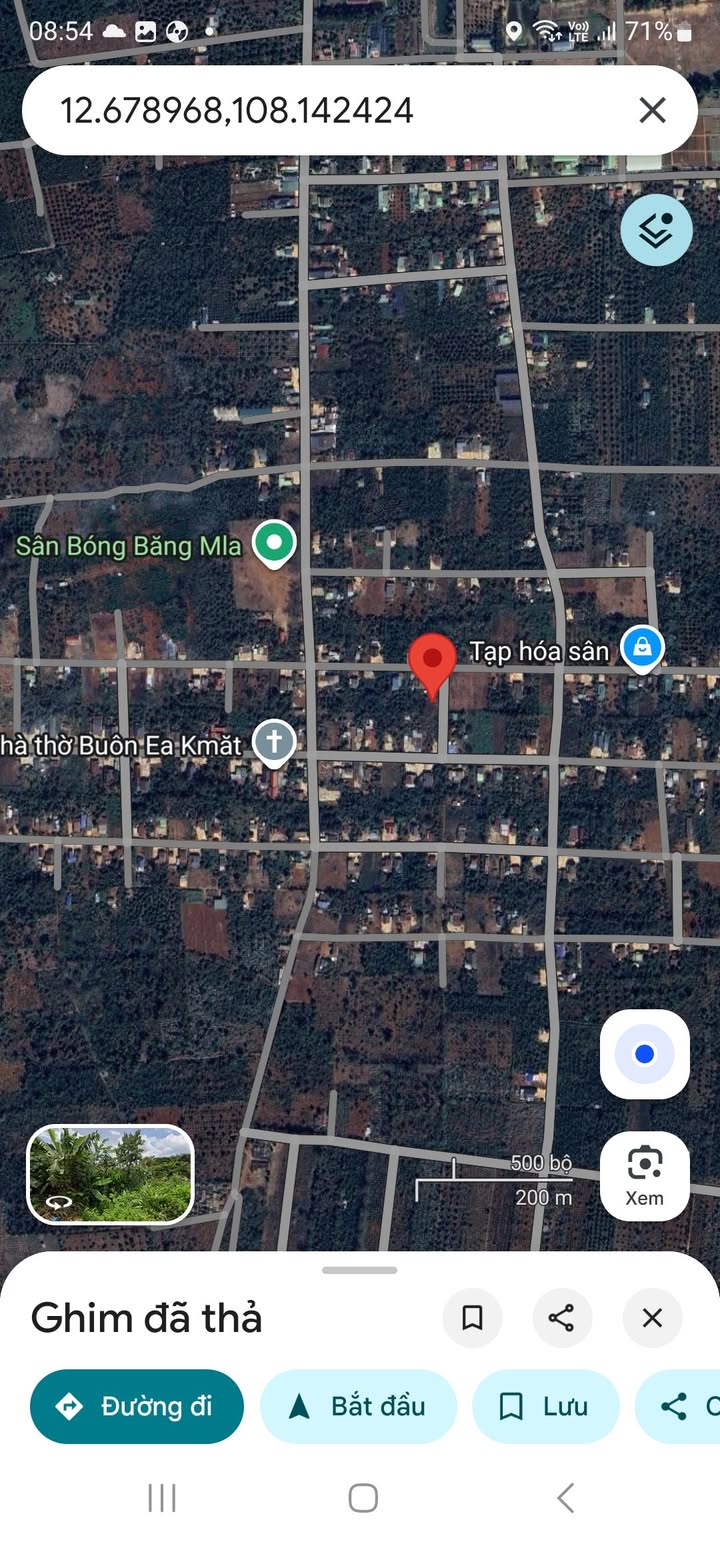Clear the coordinates in the search box
The image size is (720, 1544).
tap(652, 110)
